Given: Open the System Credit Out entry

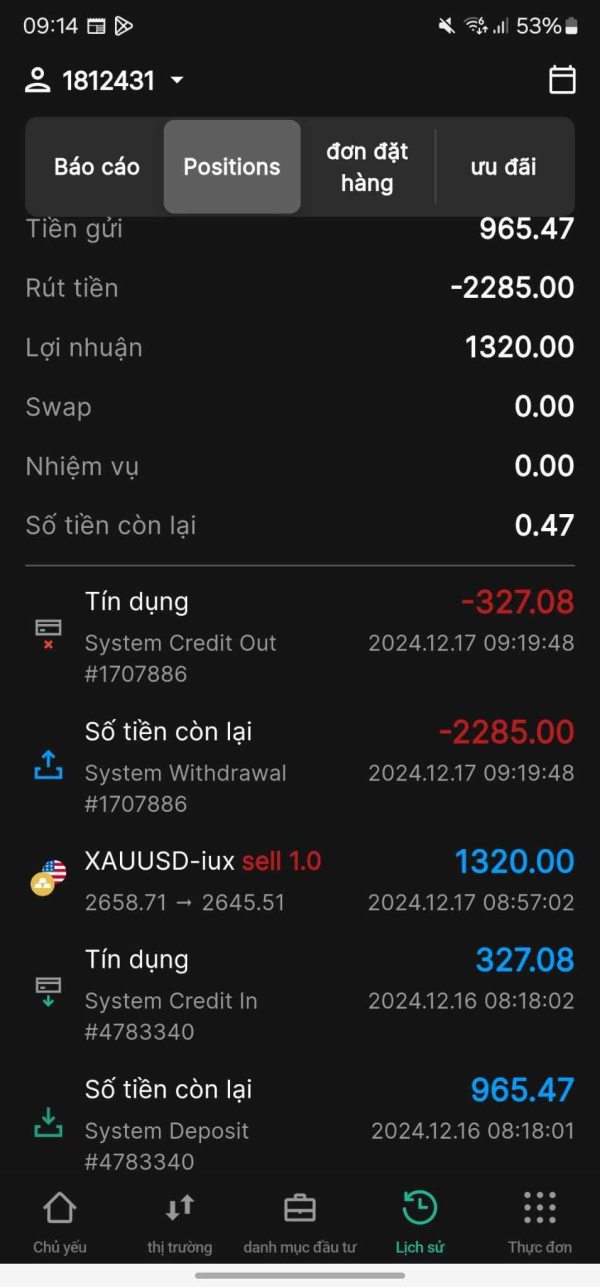Looking at the screenshot, I should [300, 637].
